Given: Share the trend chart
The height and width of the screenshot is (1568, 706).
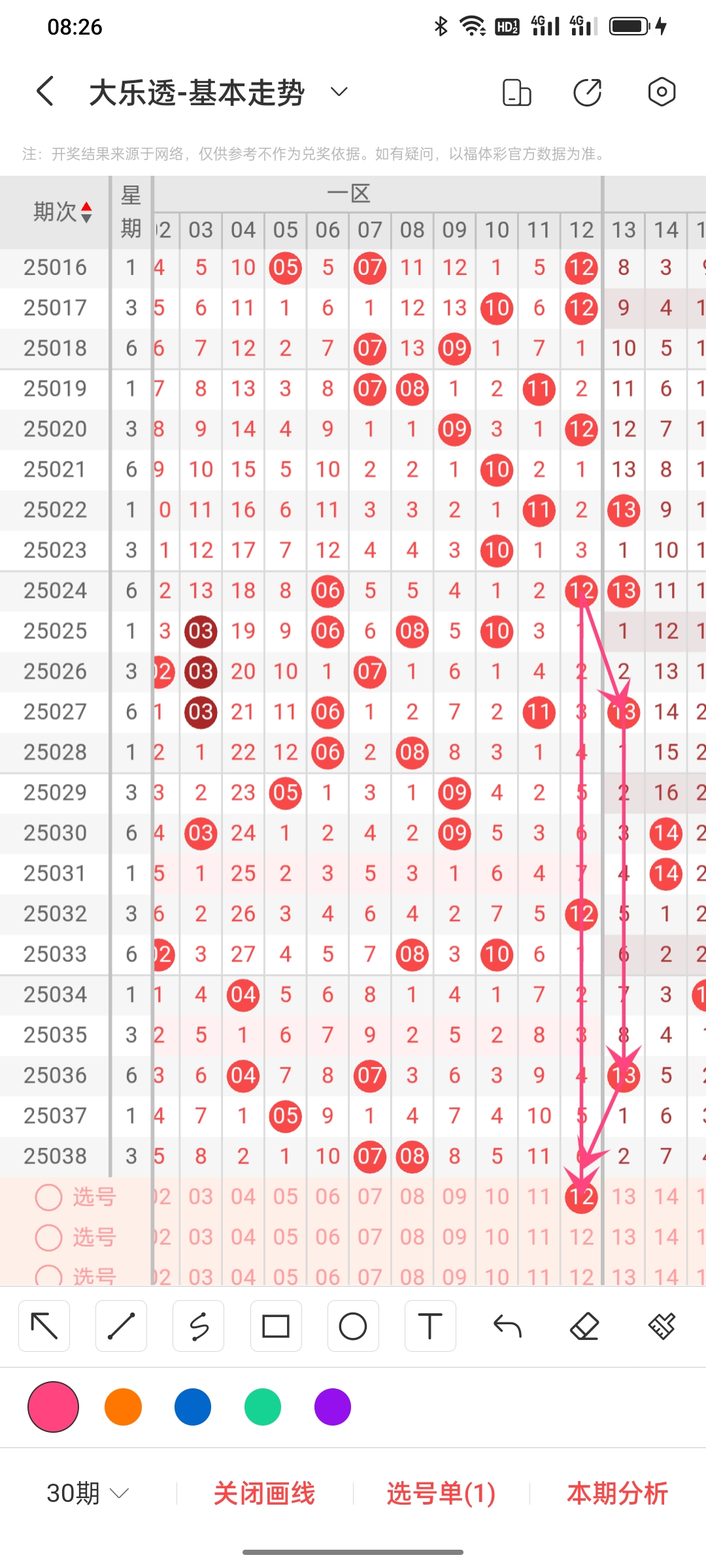Looking at the screenshot, I should [x=587, y=92].
